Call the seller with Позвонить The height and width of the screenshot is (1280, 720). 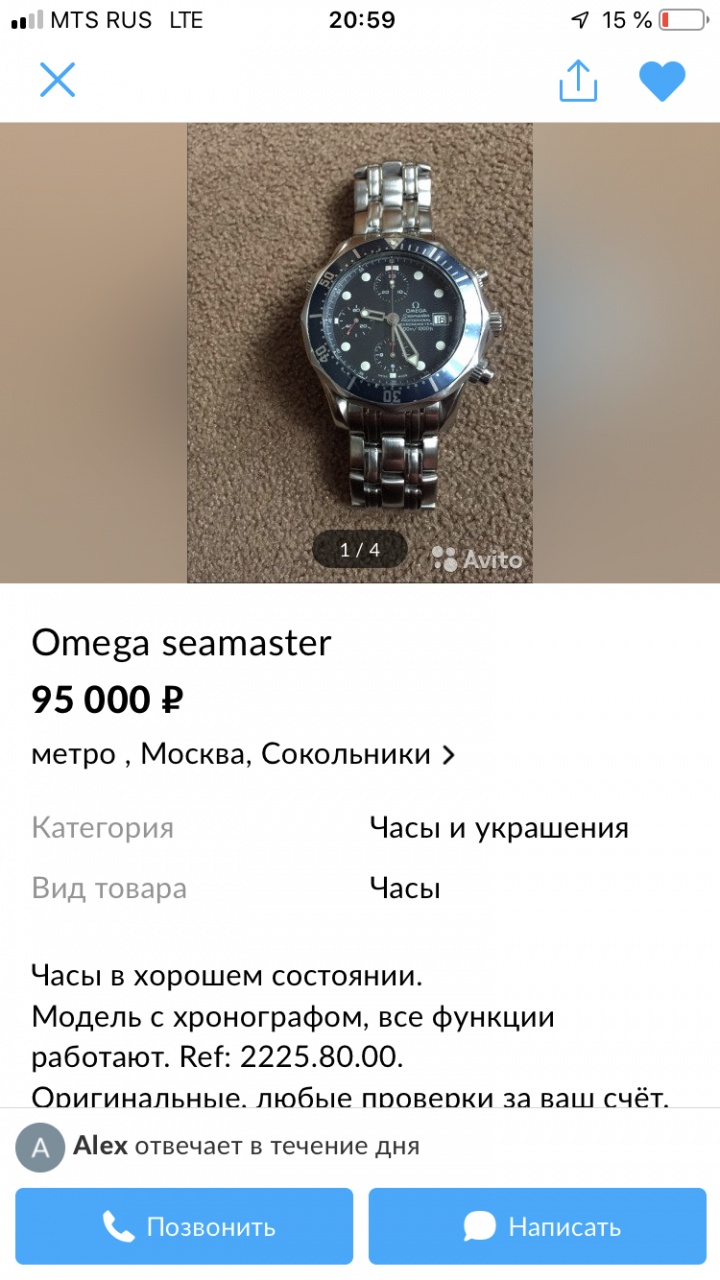pos(184,1227)
